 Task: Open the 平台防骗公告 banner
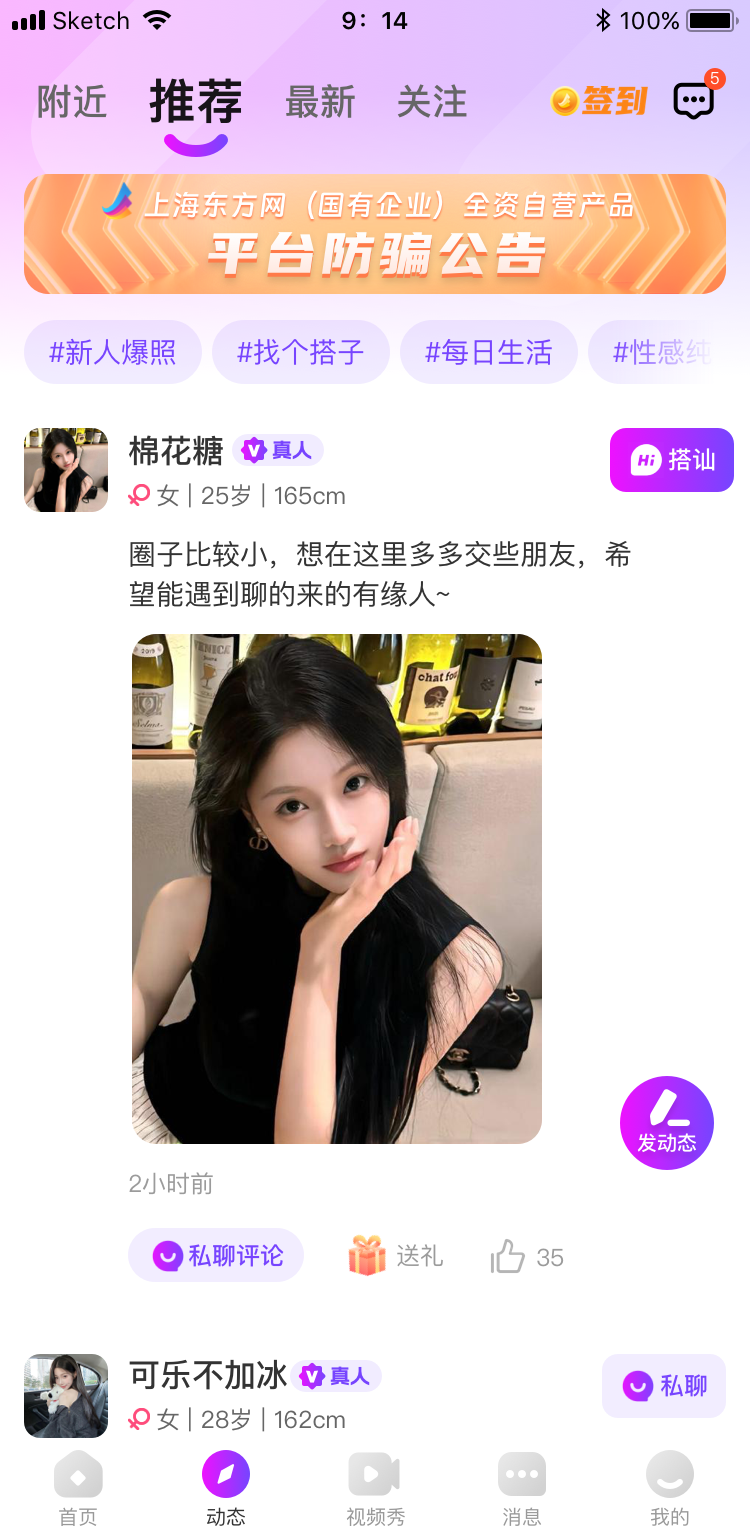pos(375,235)
